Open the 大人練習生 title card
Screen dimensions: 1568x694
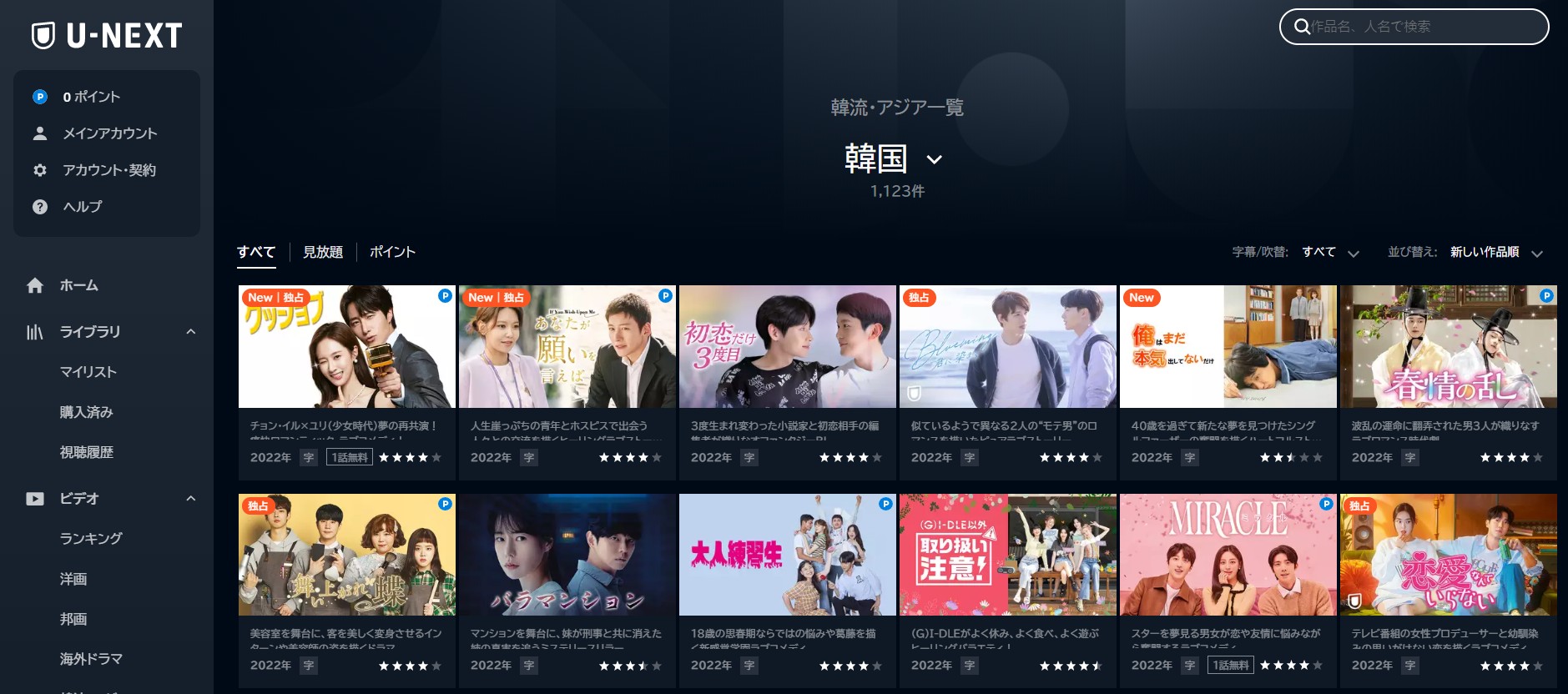pyautogui.click(x=787, y=555)
